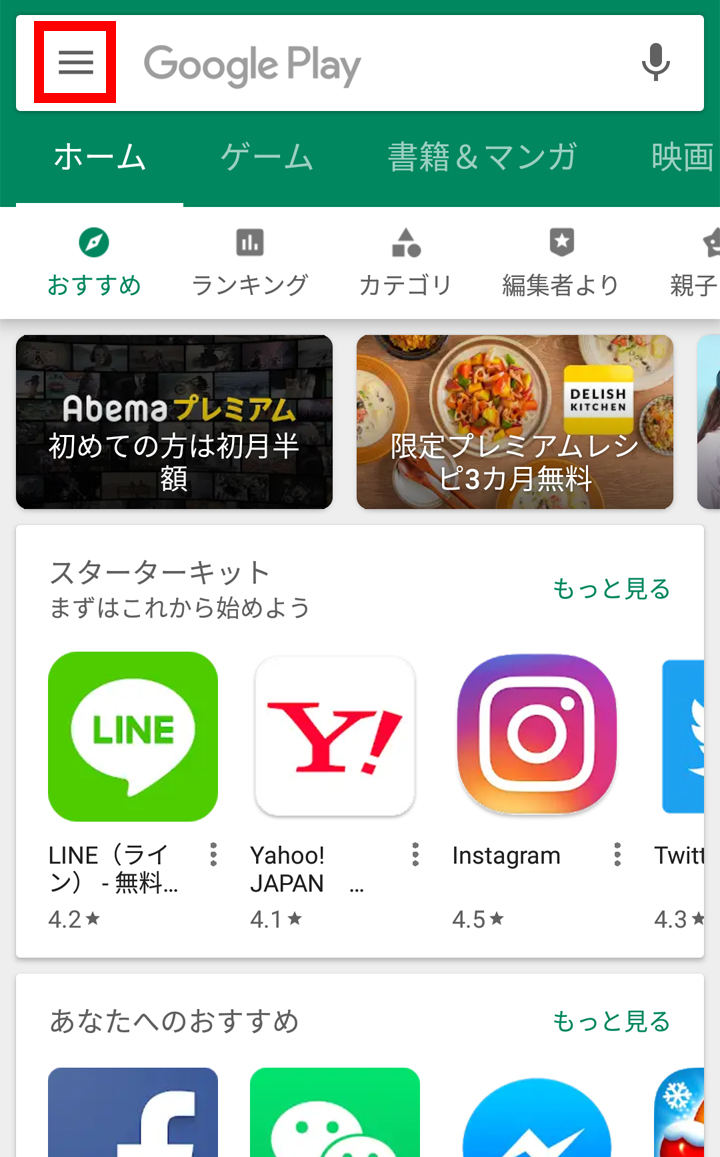This screenshot has height=1157, width=720.
Task: Start voice search with microphone
Action: coord(655,63)
